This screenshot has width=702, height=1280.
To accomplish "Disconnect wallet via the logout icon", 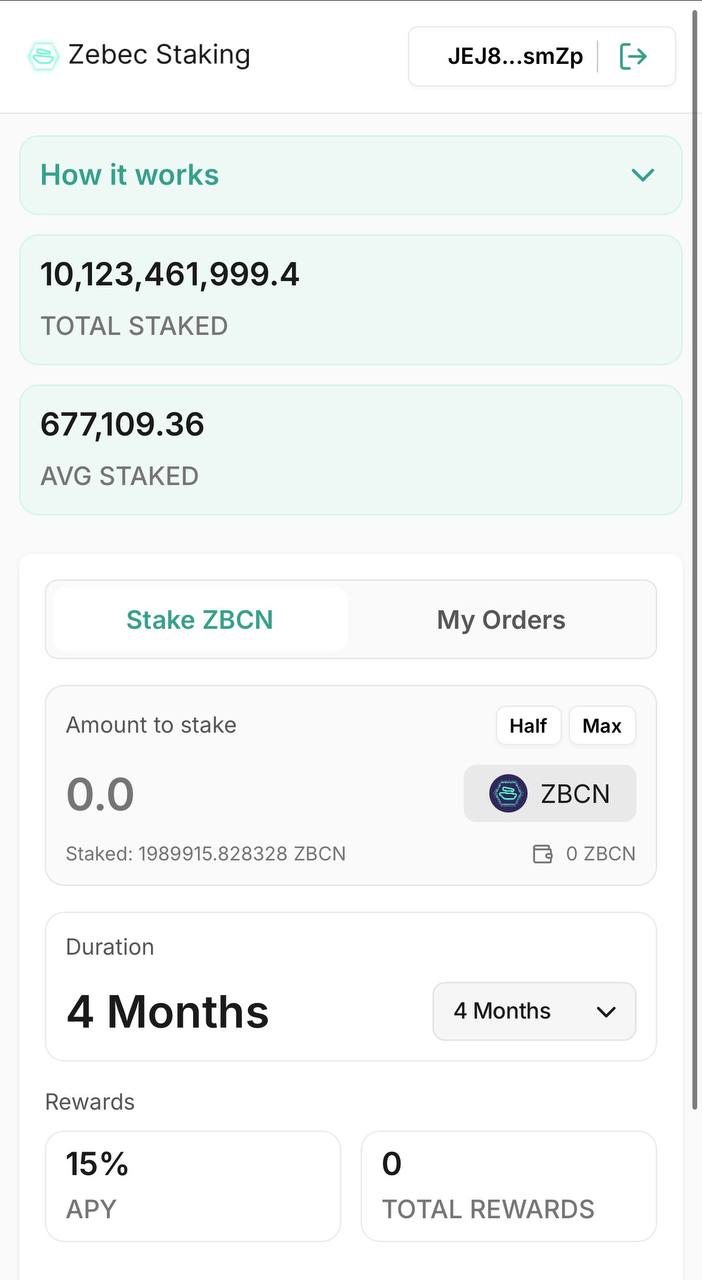I will 634,56.
